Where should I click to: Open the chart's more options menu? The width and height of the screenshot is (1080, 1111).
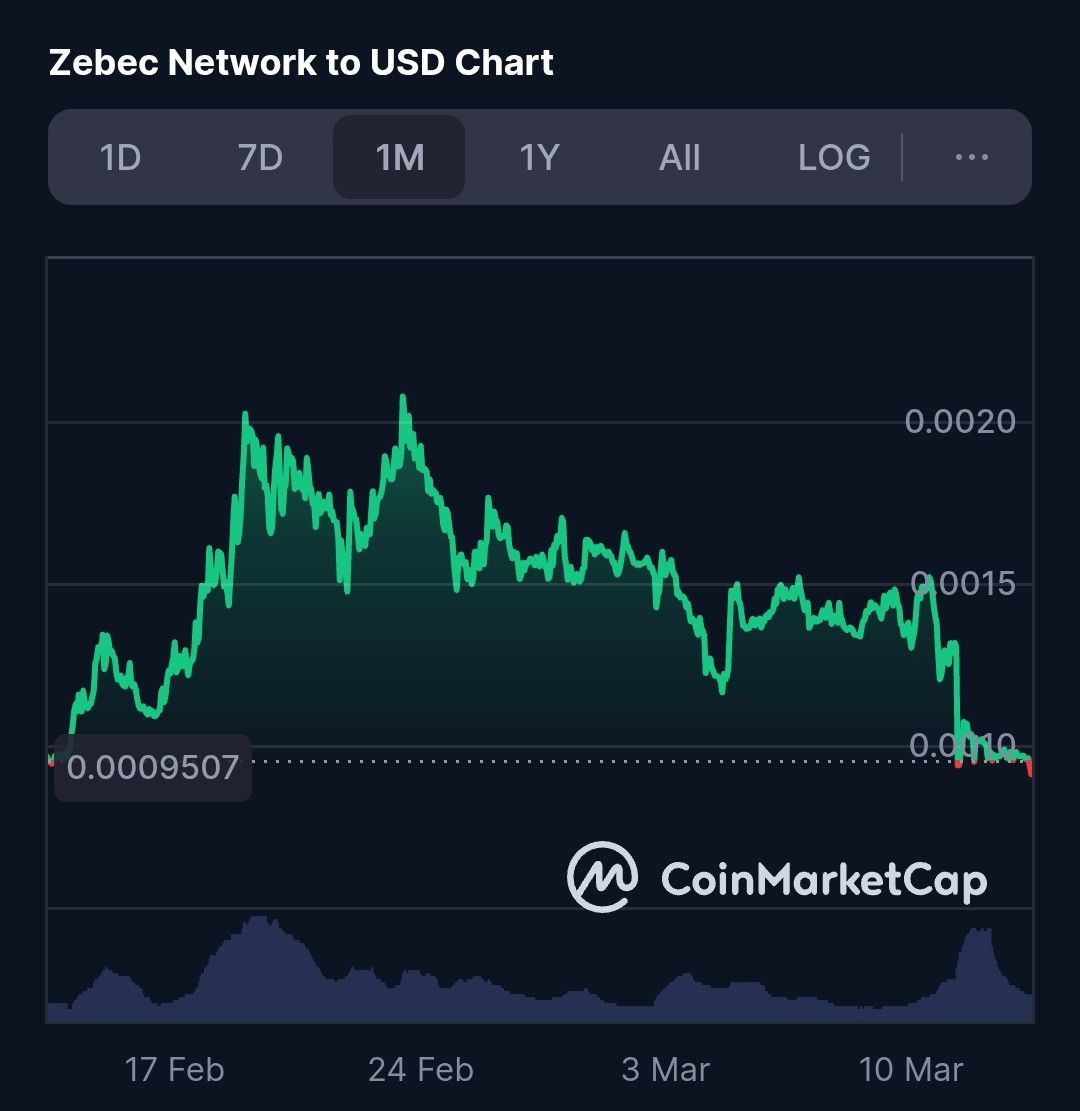coord(971,158)
